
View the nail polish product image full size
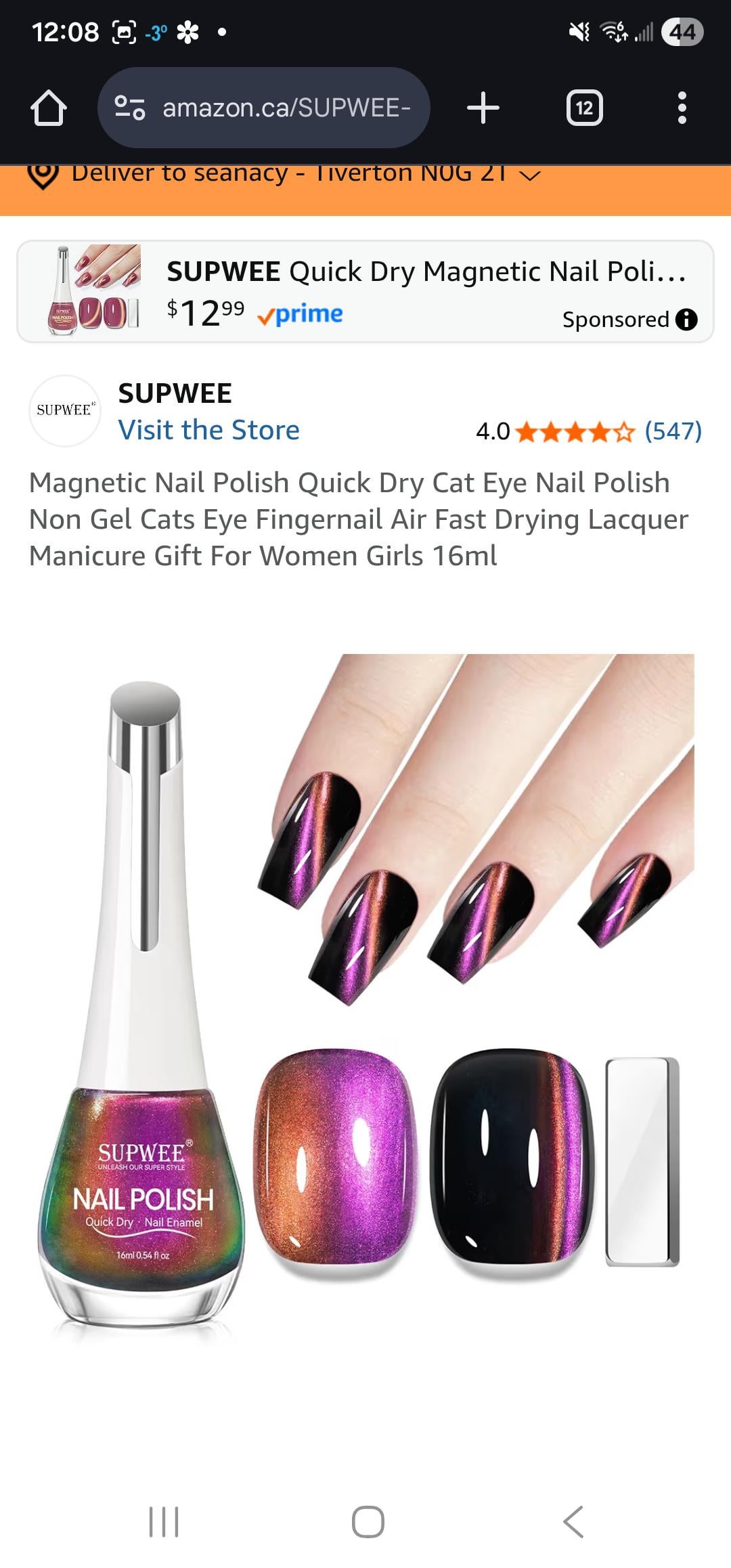pos(365,995)
